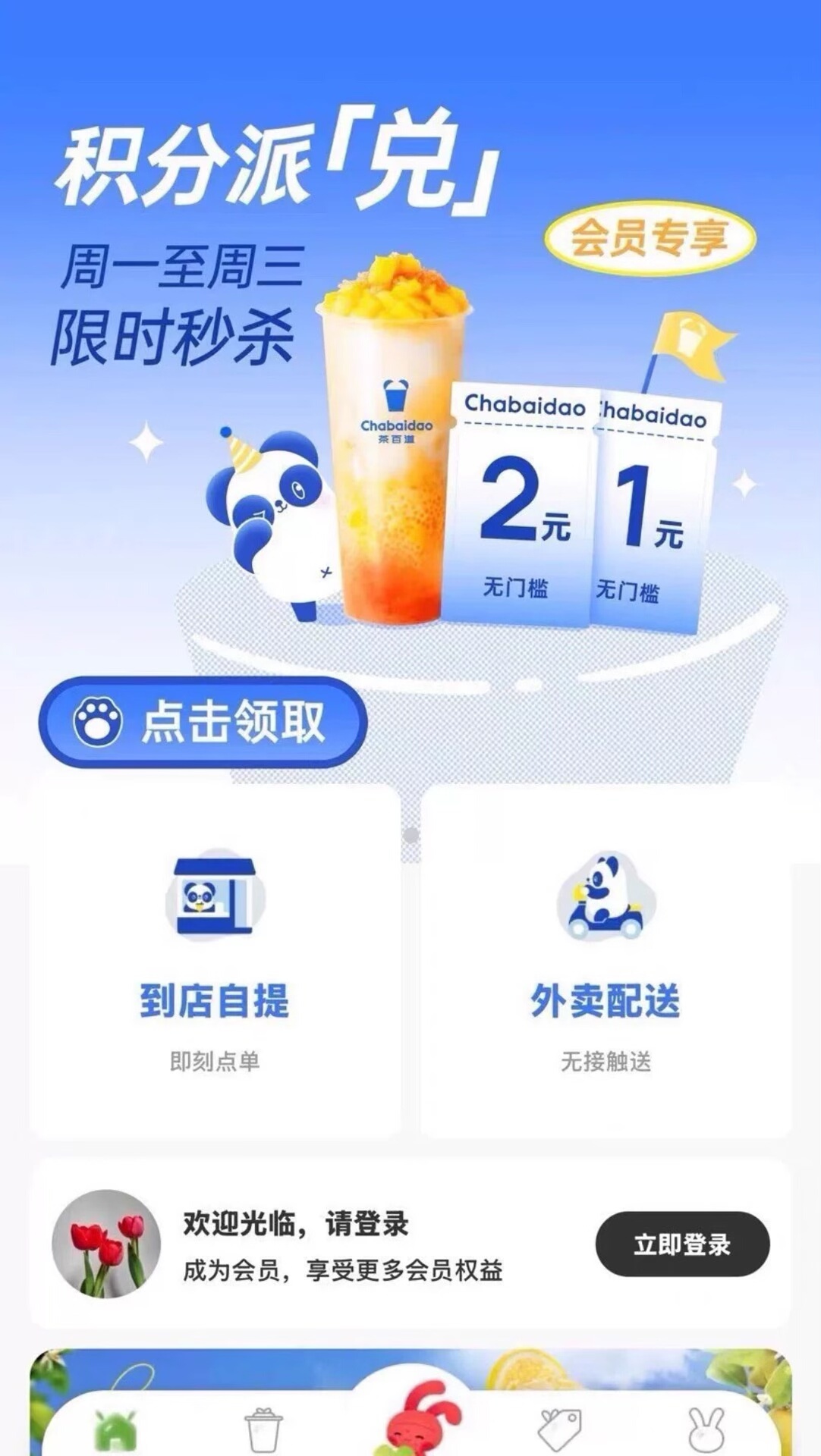Log in with 立即登录 button
821x1456 pixels.
click(681, 1244)
